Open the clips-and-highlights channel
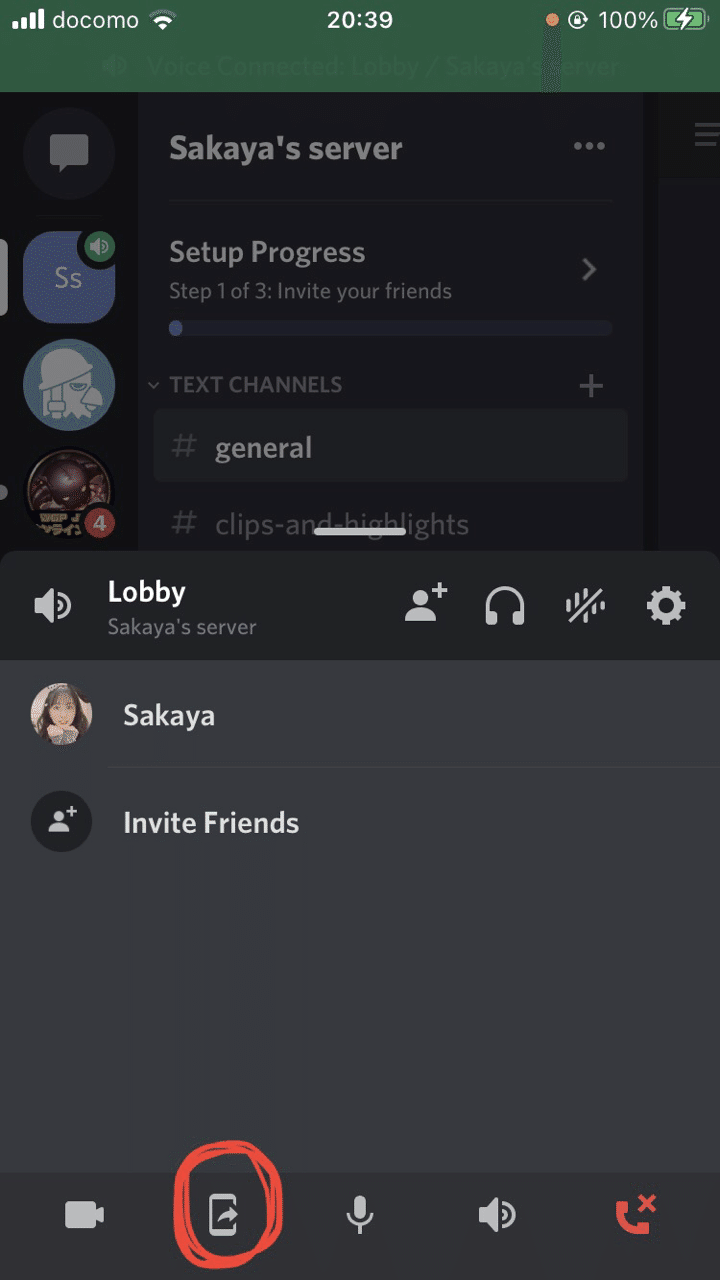The width and height of the screenshot is (720, 1280). pyautogui.click(x=340, y=524)
